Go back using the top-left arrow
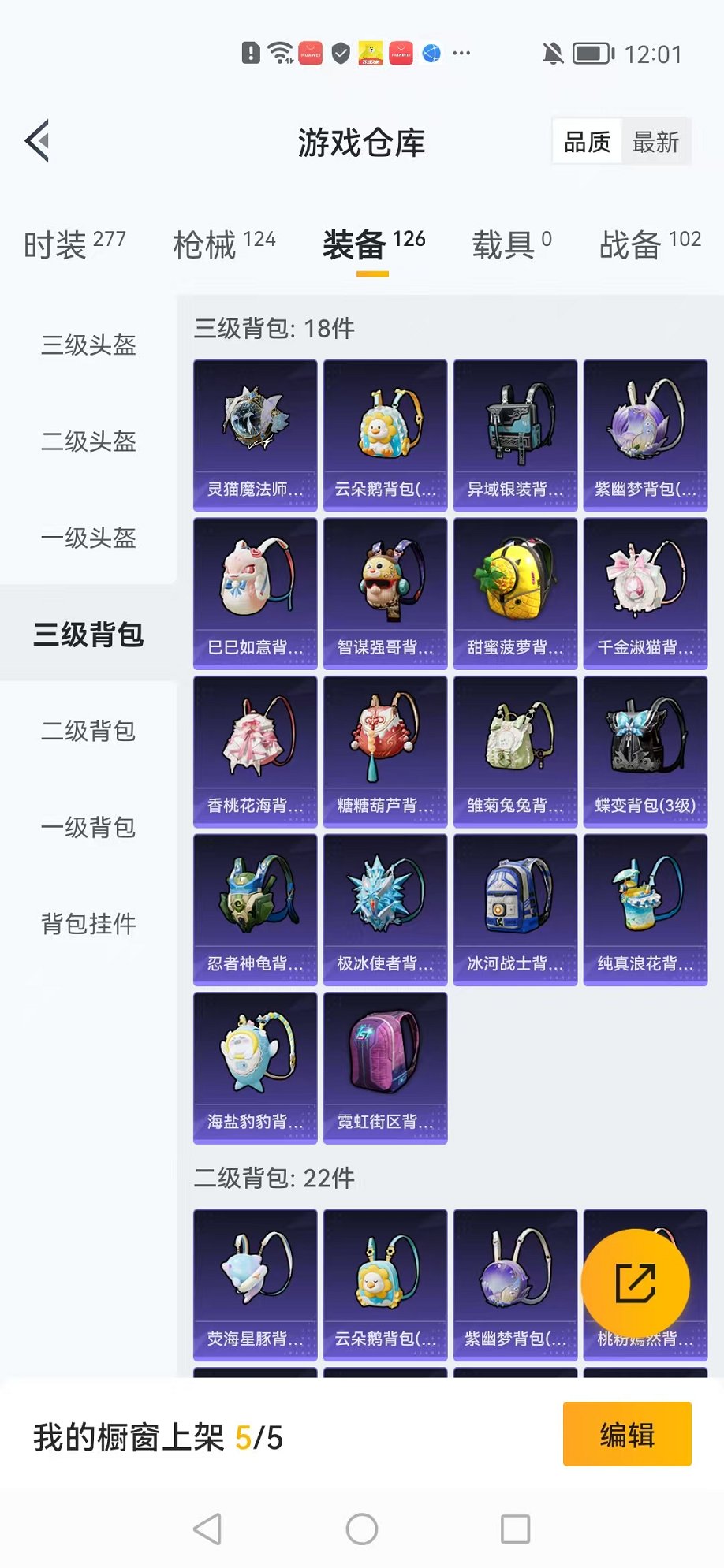724x1568 pixels. (38, 141)
